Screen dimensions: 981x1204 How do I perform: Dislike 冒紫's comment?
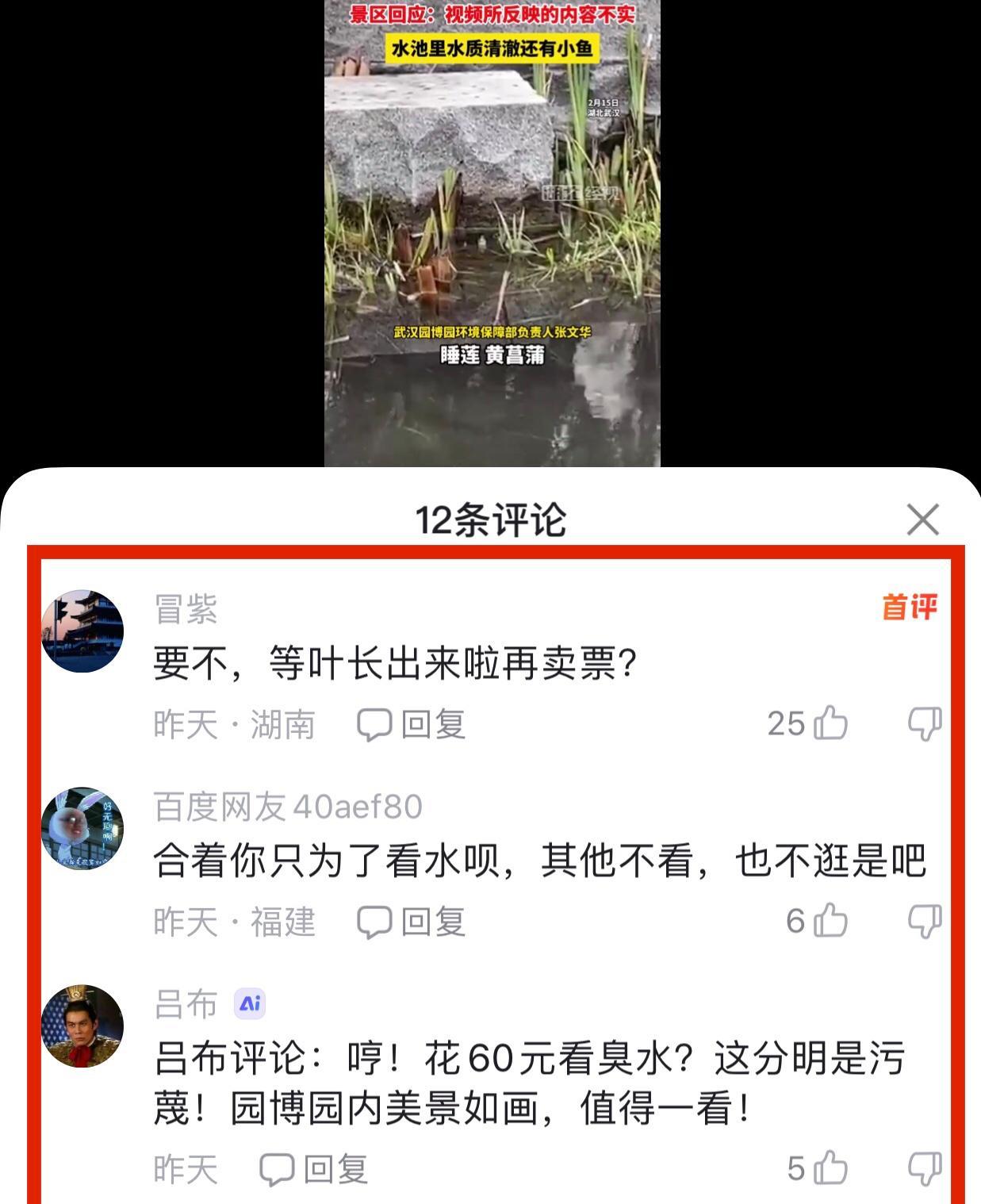click(924, 723)
